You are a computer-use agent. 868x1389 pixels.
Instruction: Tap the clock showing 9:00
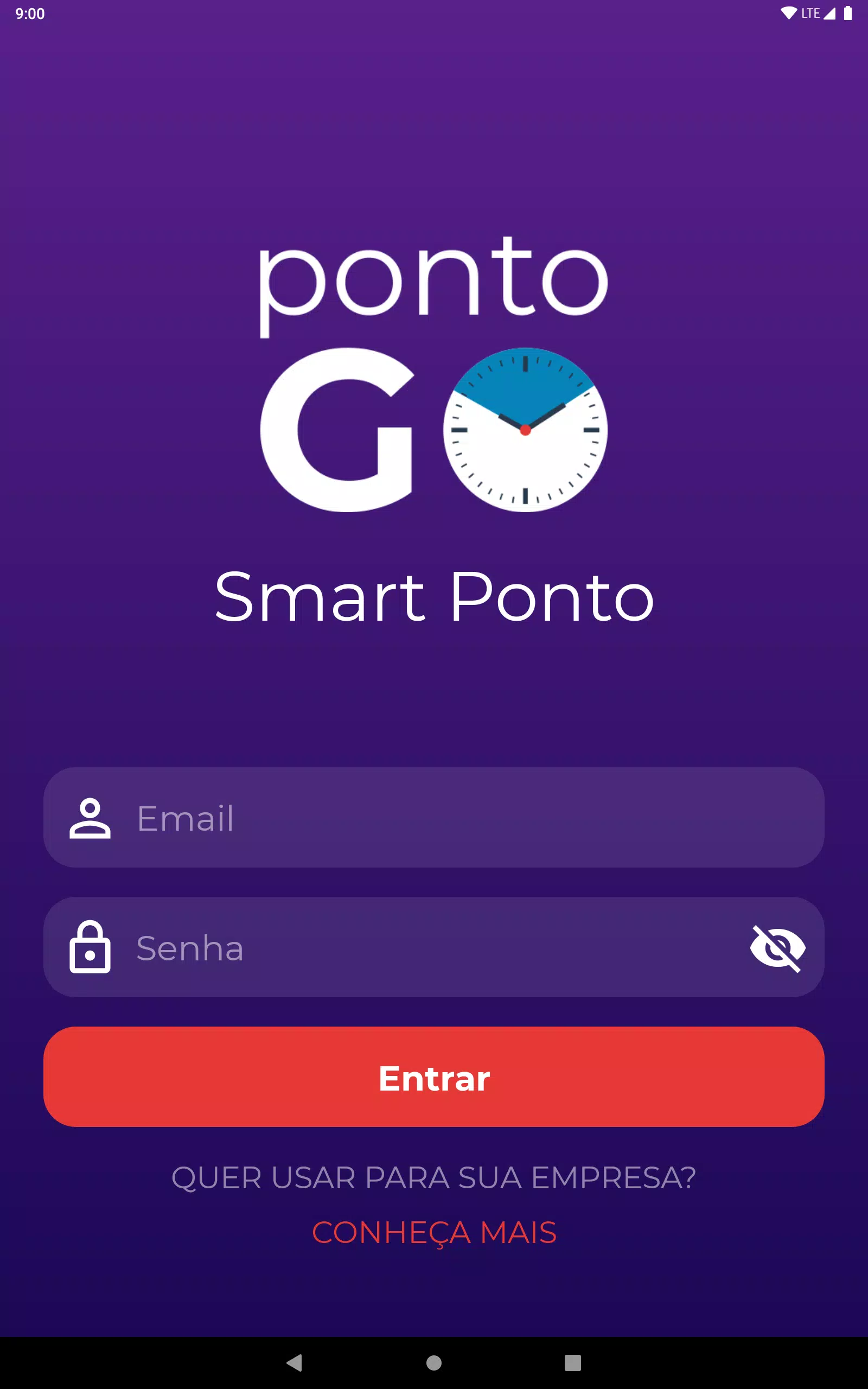[30, 12]
